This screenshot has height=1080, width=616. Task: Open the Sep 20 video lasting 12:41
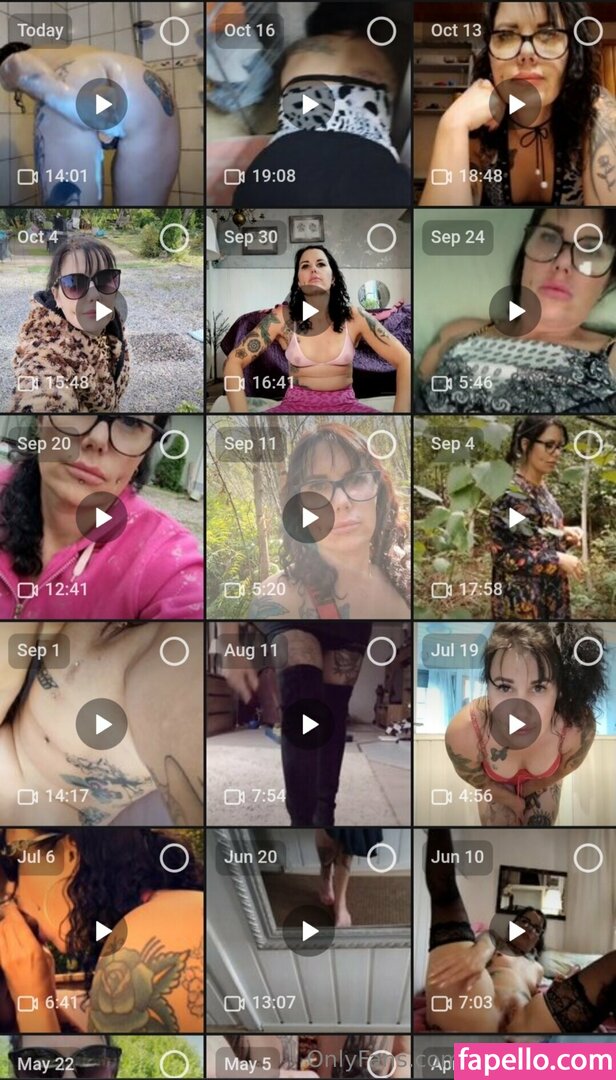(102, 518)
